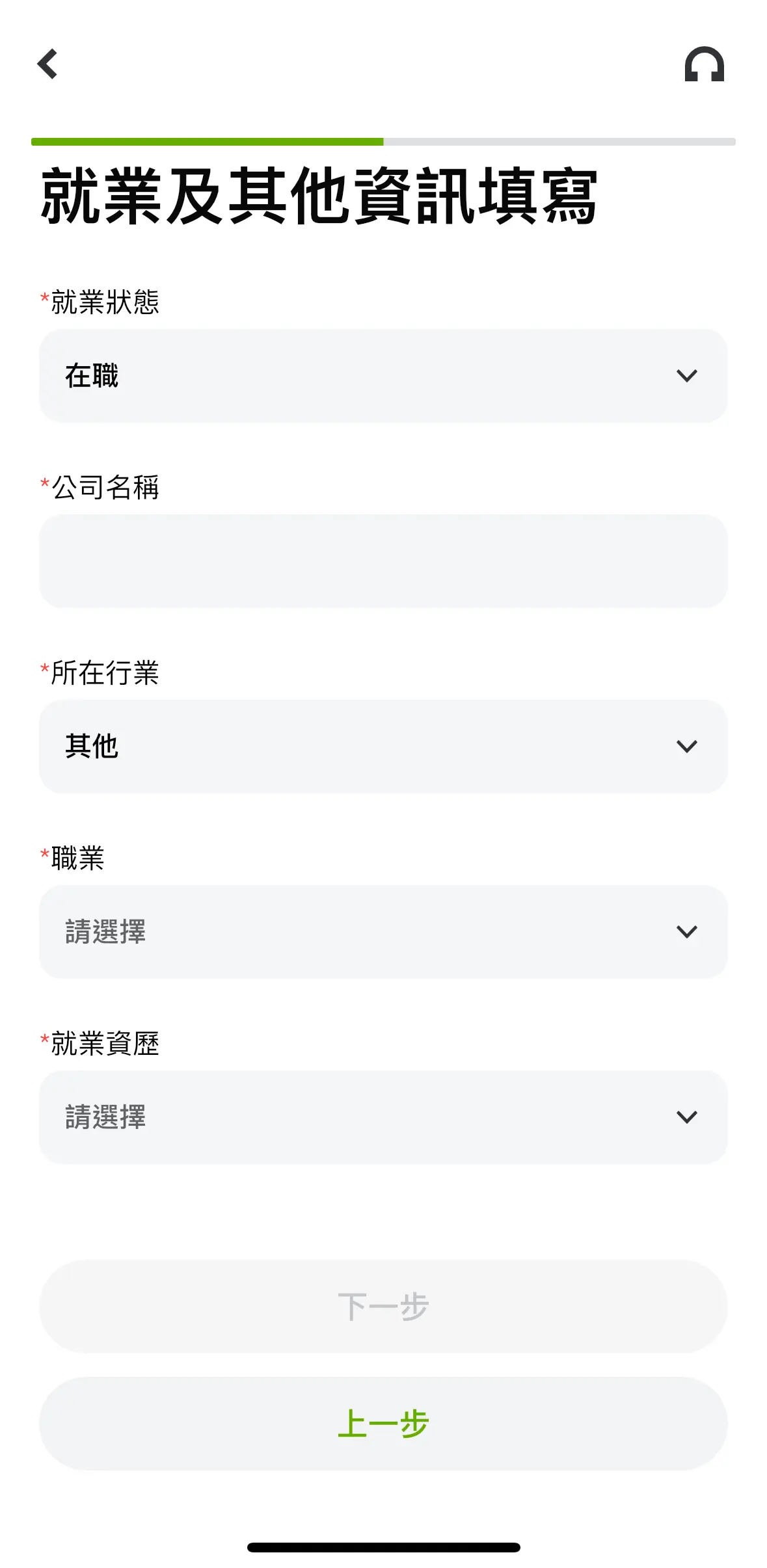Tap the home indicator bar at screen bottom
This screenshot has width=767, height=1568.
click(383, 1548)
